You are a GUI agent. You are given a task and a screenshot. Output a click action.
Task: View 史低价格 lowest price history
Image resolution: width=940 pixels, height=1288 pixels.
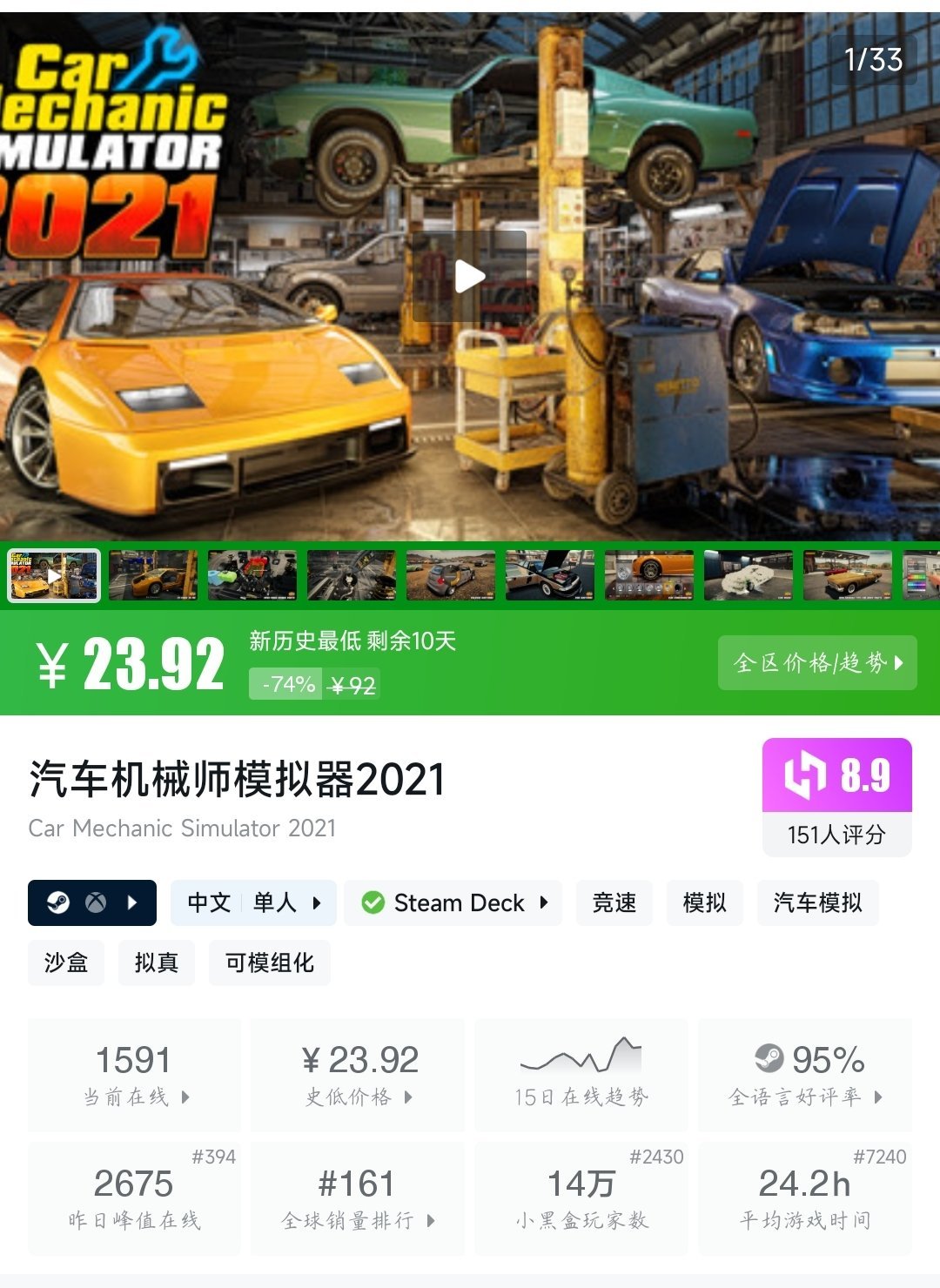pyautogui.click(x=358, y=1076)
